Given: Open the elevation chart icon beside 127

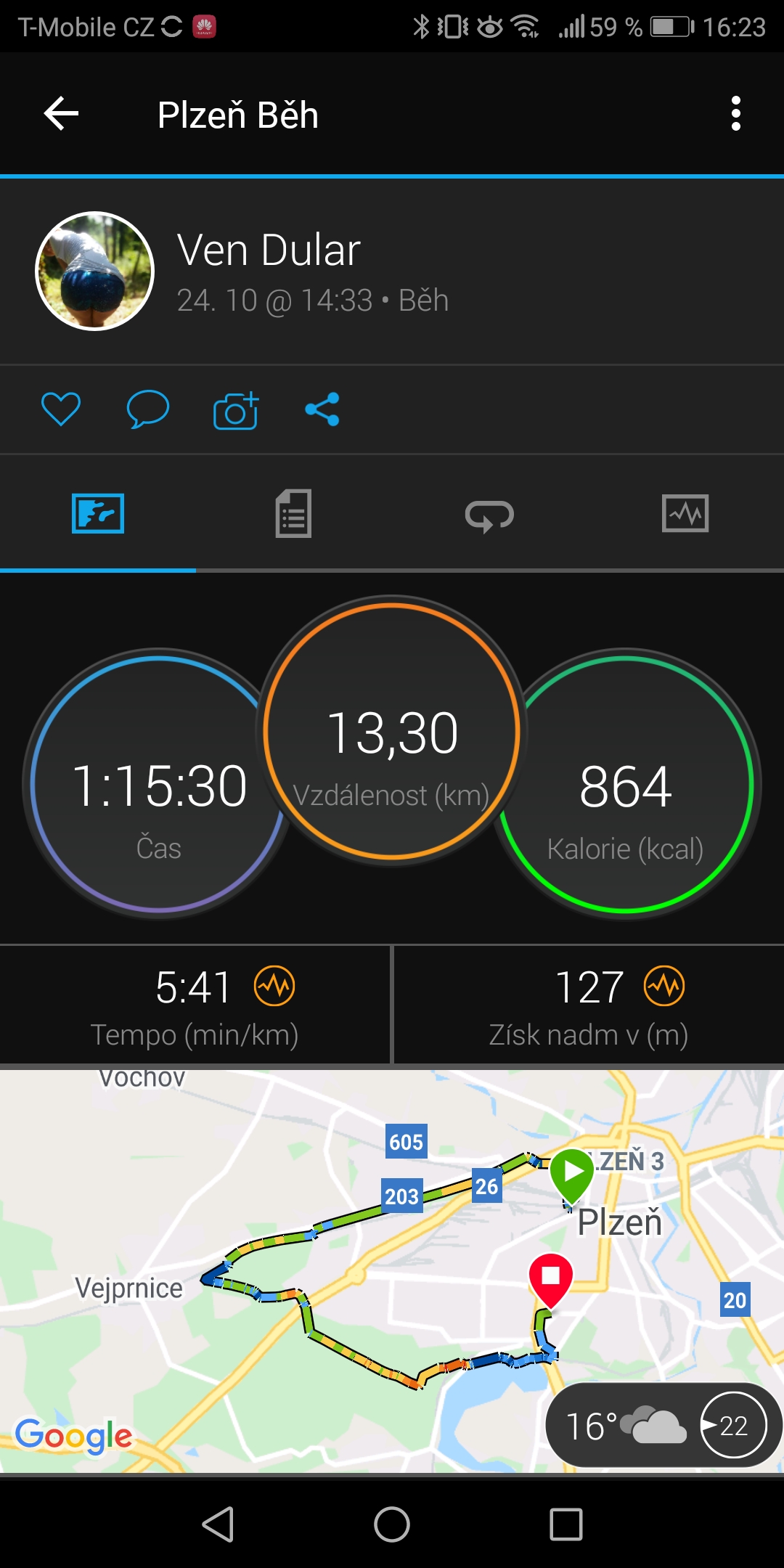Looking at the screenshot, I should coord(664,986).
